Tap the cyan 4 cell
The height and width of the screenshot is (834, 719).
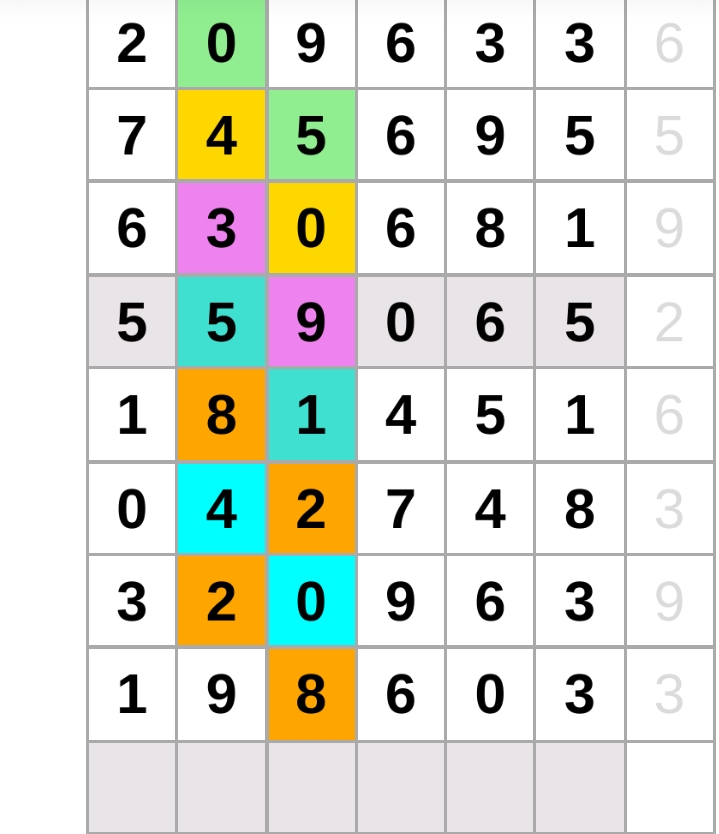click(221, 509)
